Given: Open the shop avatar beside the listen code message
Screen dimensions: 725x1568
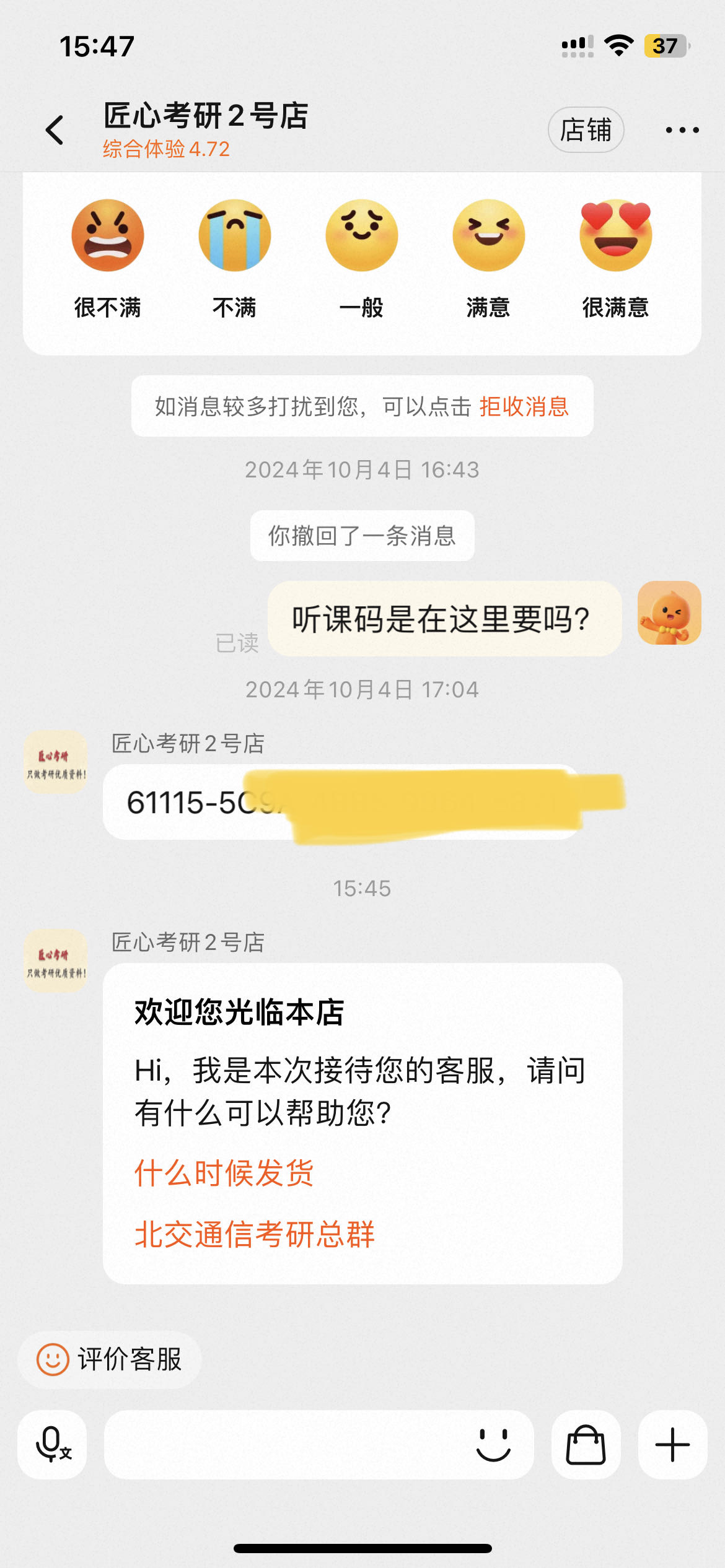Looking at the screenshot, I should pos(55,762).
